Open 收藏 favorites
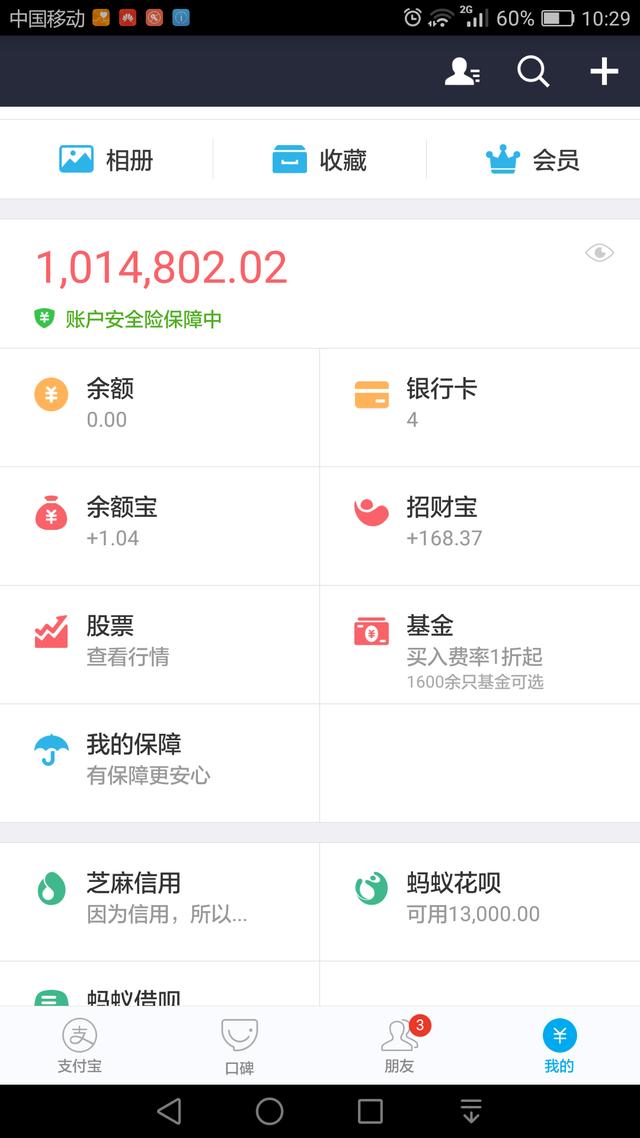Viewport: 640px width, 1138px height. click(x=319, y=159)
